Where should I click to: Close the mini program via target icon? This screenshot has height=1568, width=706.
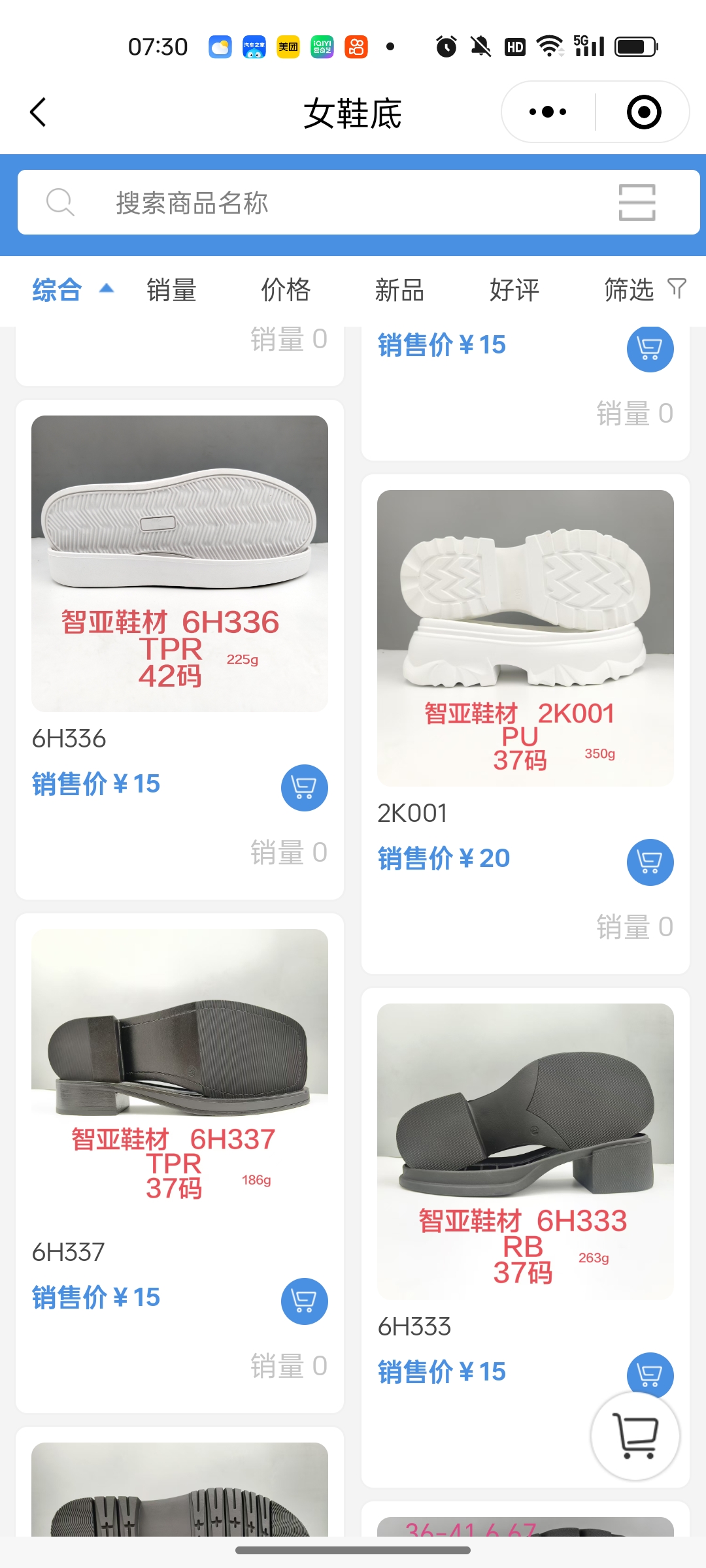click(x=644, y=112)
